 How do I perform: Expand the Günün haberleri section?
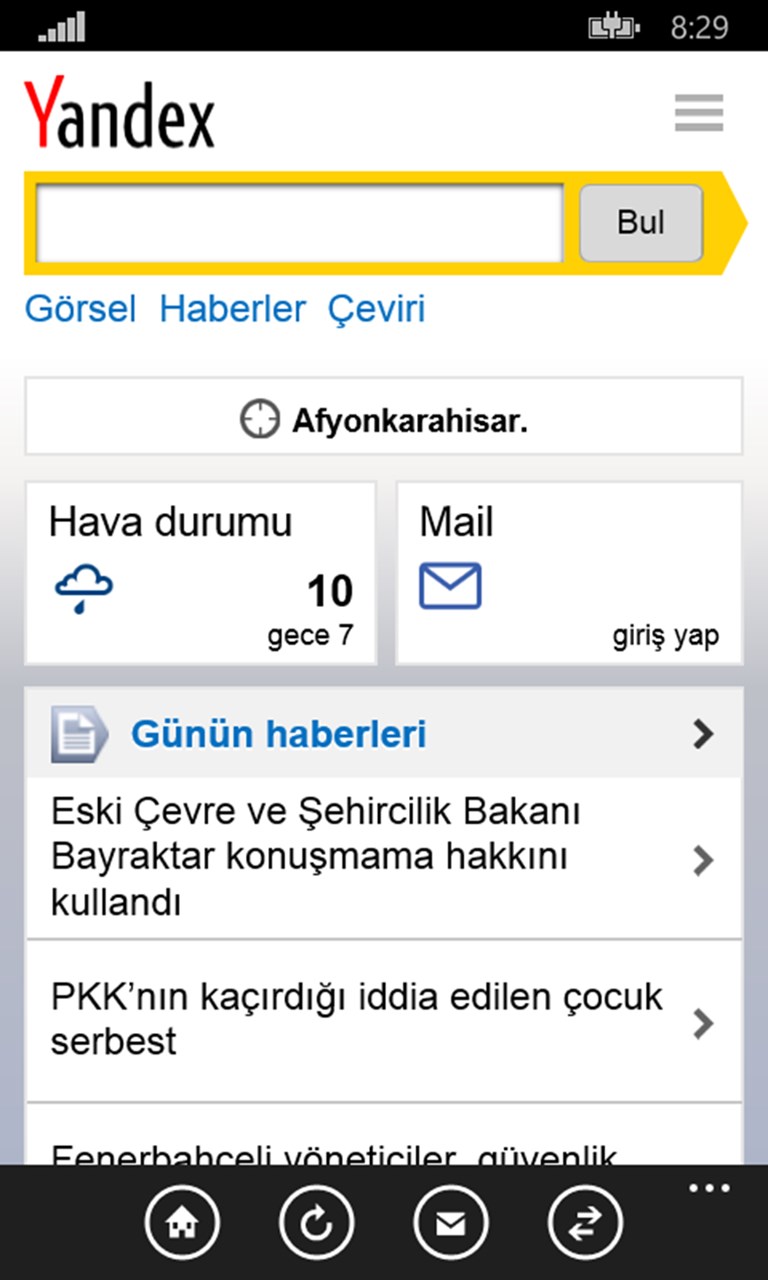pyautogui.click(x=384, y=735)
